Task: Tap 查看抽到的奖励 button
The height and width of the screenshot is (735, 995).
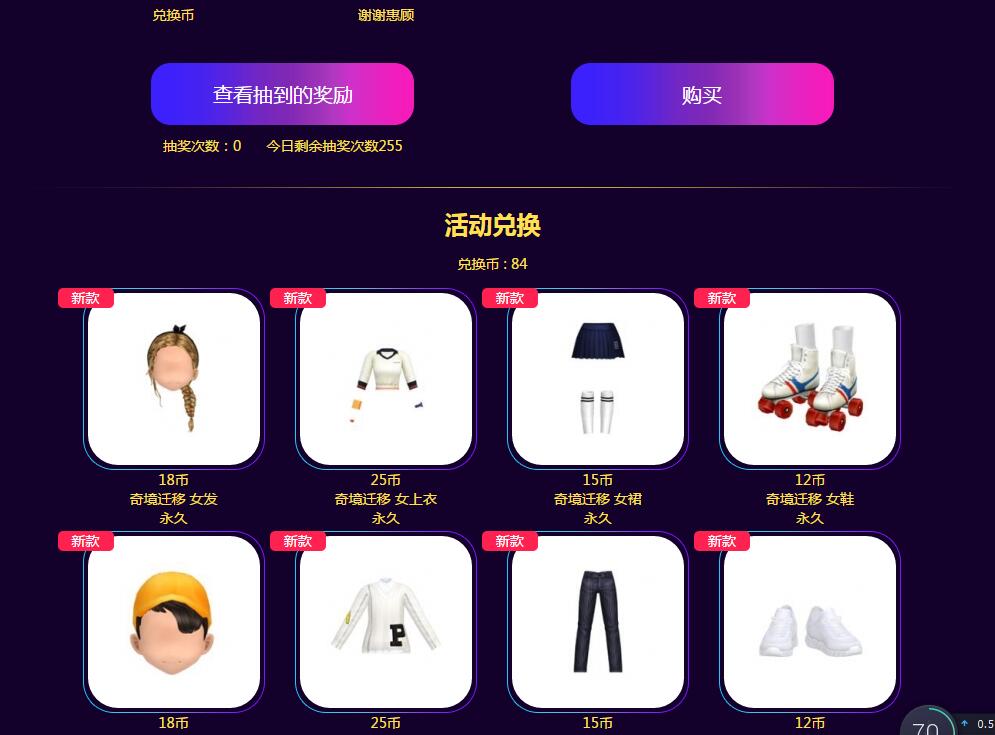Action: click(282, 95)
